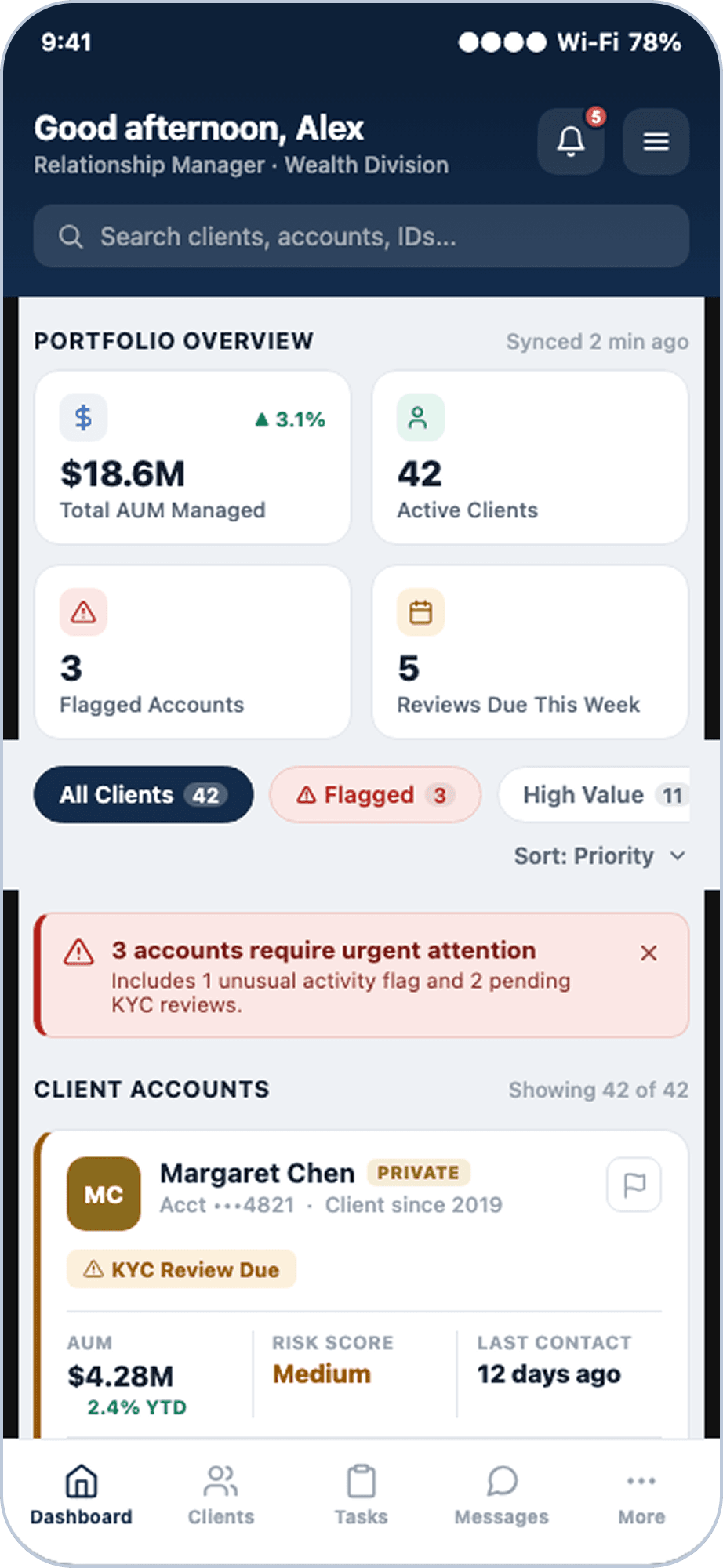Expand the Sort: Priority dropdown
The width and height of the screenshot is (723, 1568).
coord(600,855)
